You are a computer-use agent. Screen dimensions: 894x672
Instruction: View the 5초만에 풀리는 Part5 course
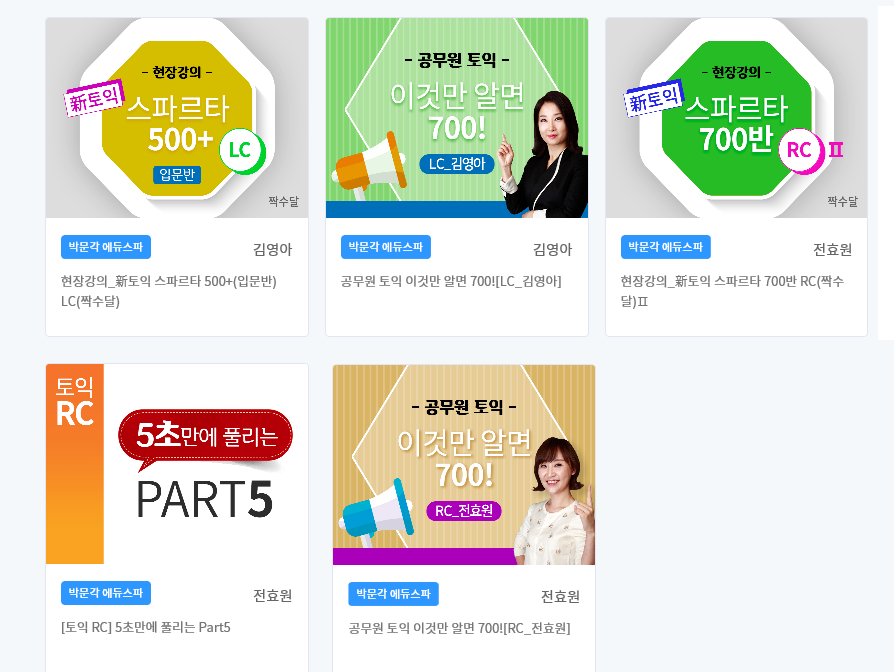point(177,464)
